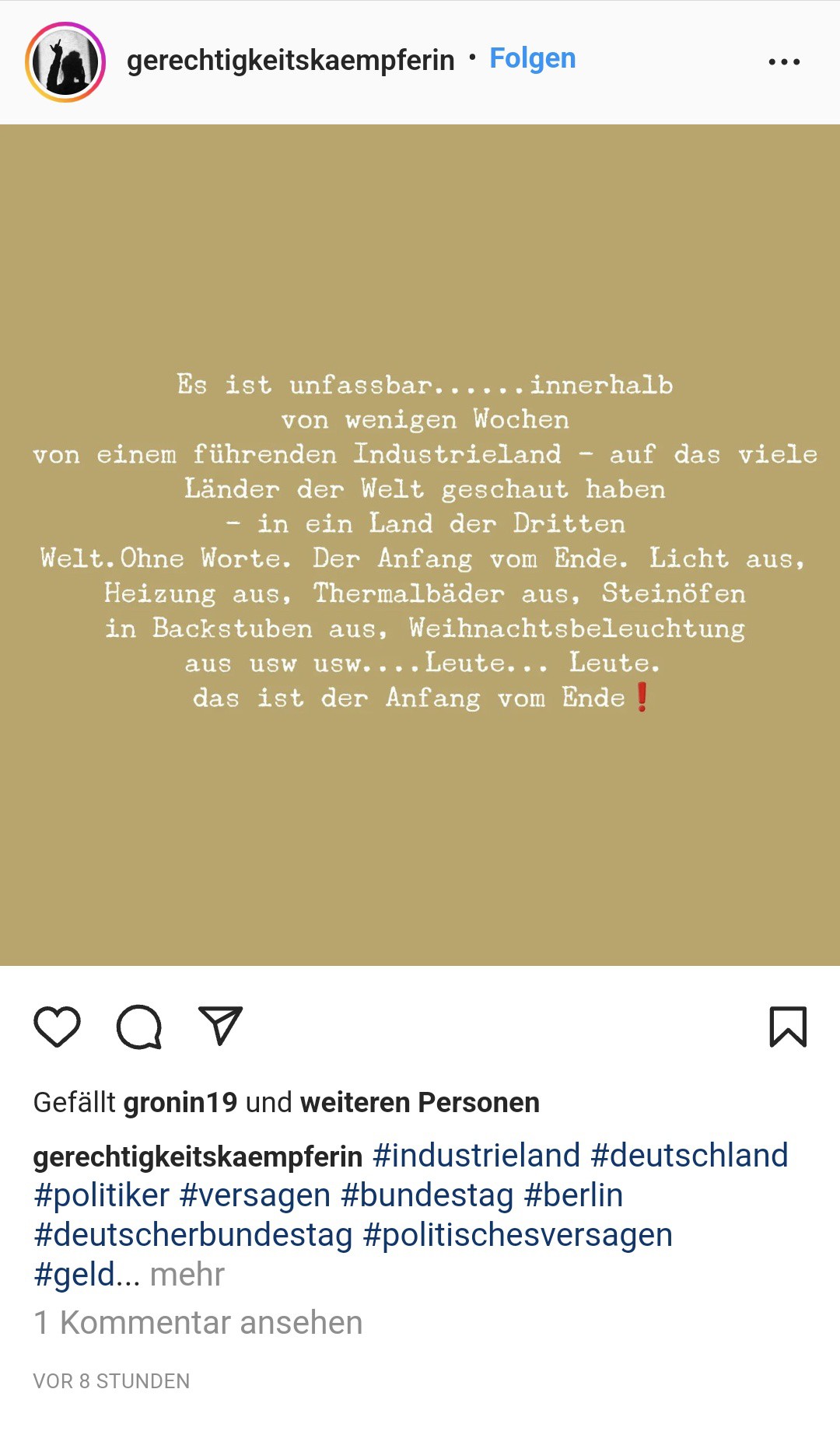Bookmark this post

coord(788,1027)
